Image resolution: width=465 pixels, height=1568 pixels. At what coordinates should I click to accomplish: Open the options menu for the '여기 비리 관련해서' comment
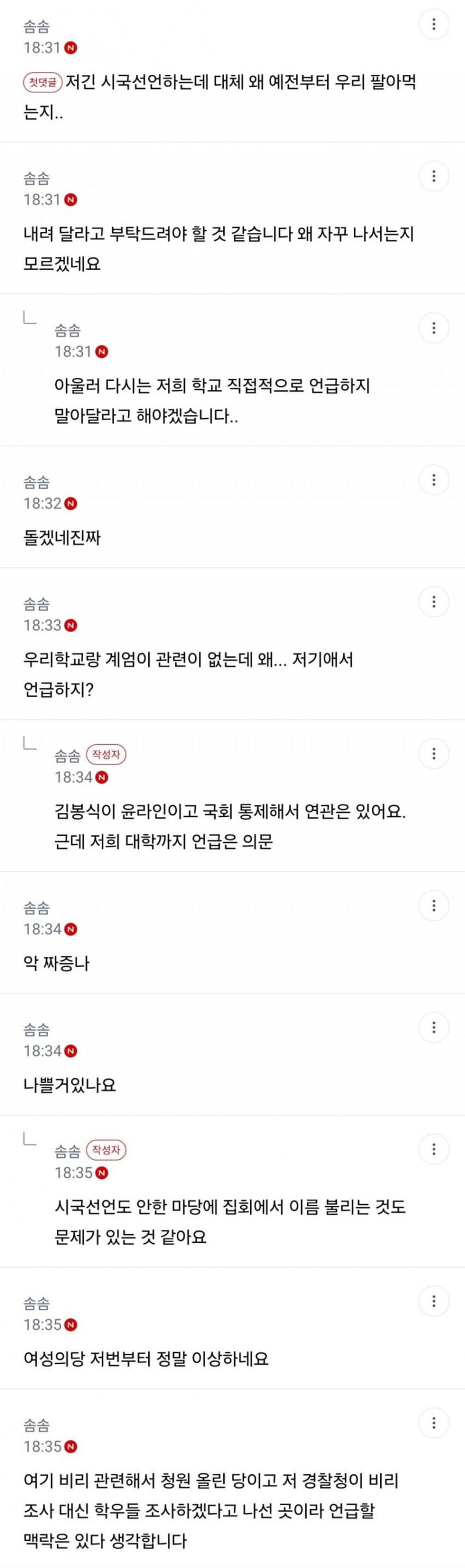434,1423
